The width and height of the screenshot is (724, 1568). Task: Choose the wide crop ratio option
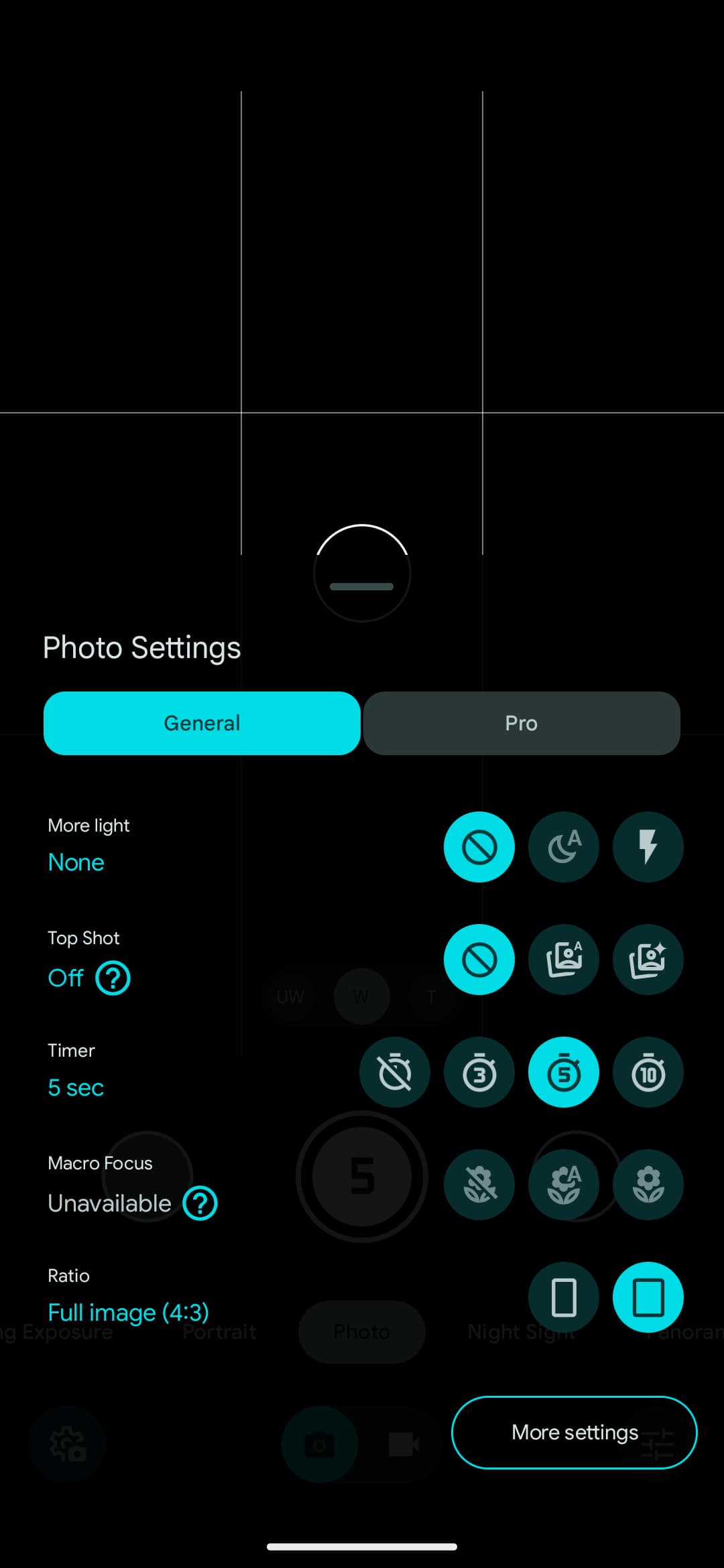[x=564, y=1297]
